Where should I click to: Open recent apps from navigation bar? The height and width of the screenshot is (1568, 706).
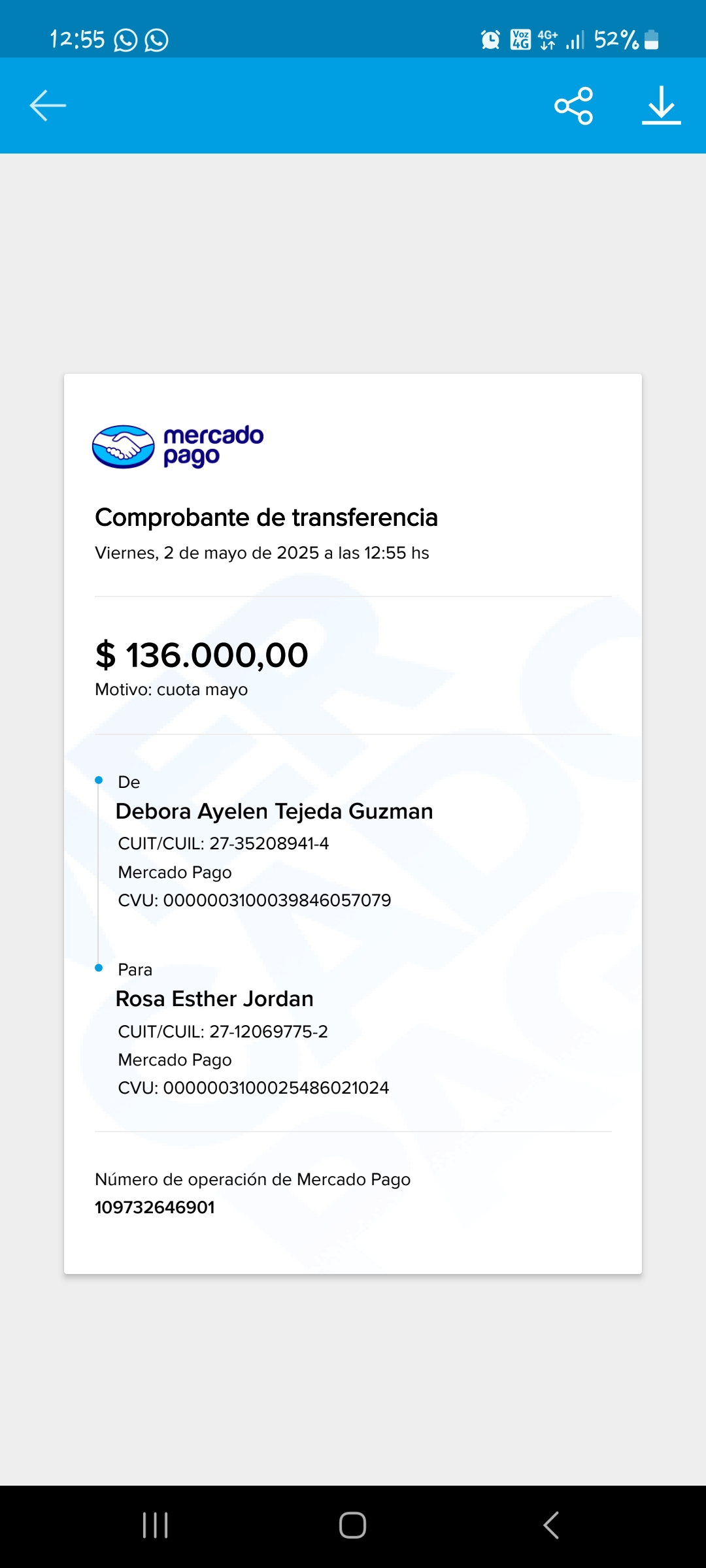pyautogui.click(x=156, y=1525)
